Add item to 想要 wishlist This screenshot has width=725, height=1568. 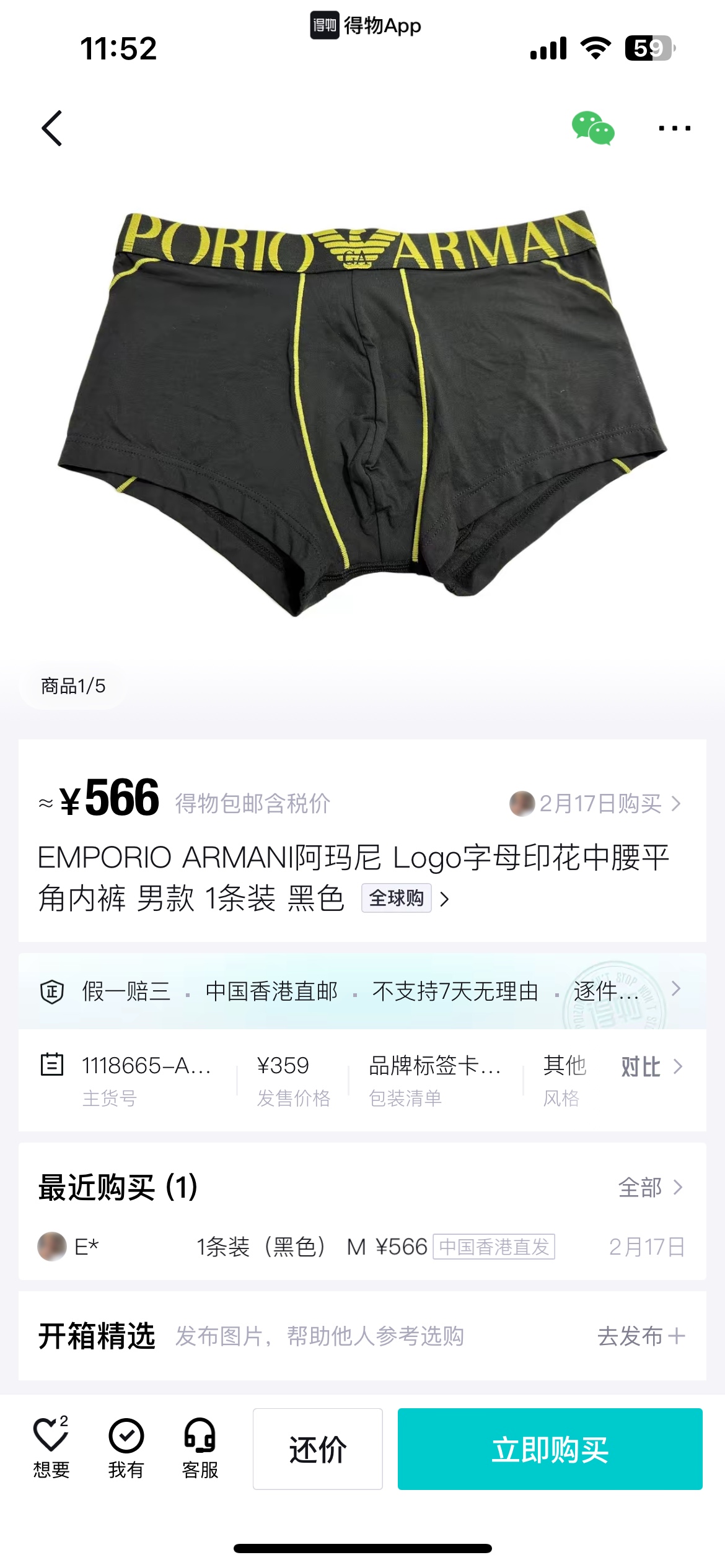point(51,1447)
